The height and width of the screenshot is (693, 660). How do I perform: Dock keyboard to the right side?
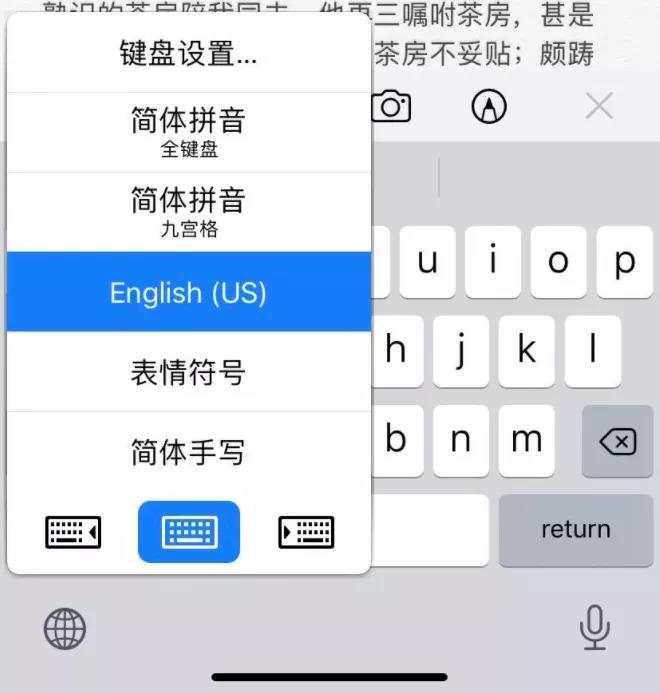(x=306, y=532)
